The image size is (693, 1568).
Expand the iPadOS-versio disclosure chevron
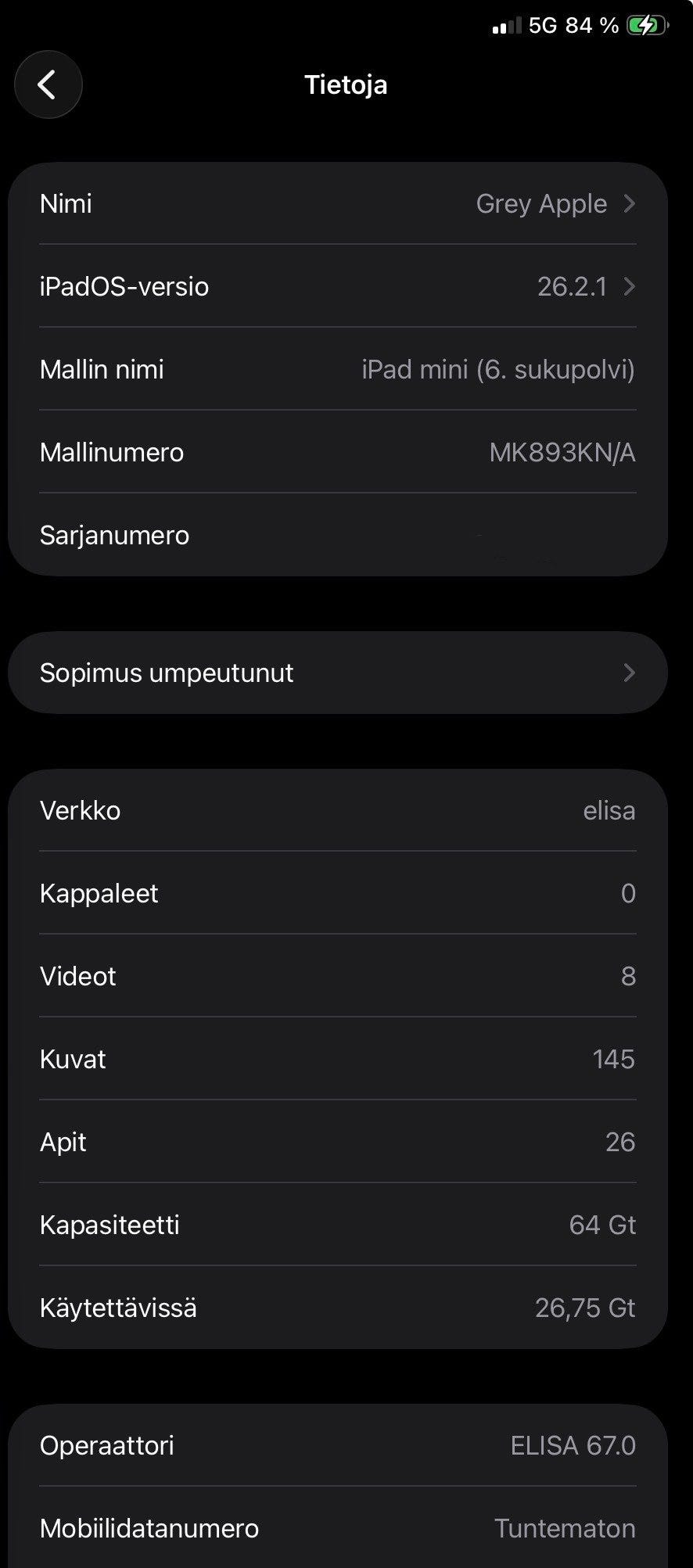(x=630, y=286)
